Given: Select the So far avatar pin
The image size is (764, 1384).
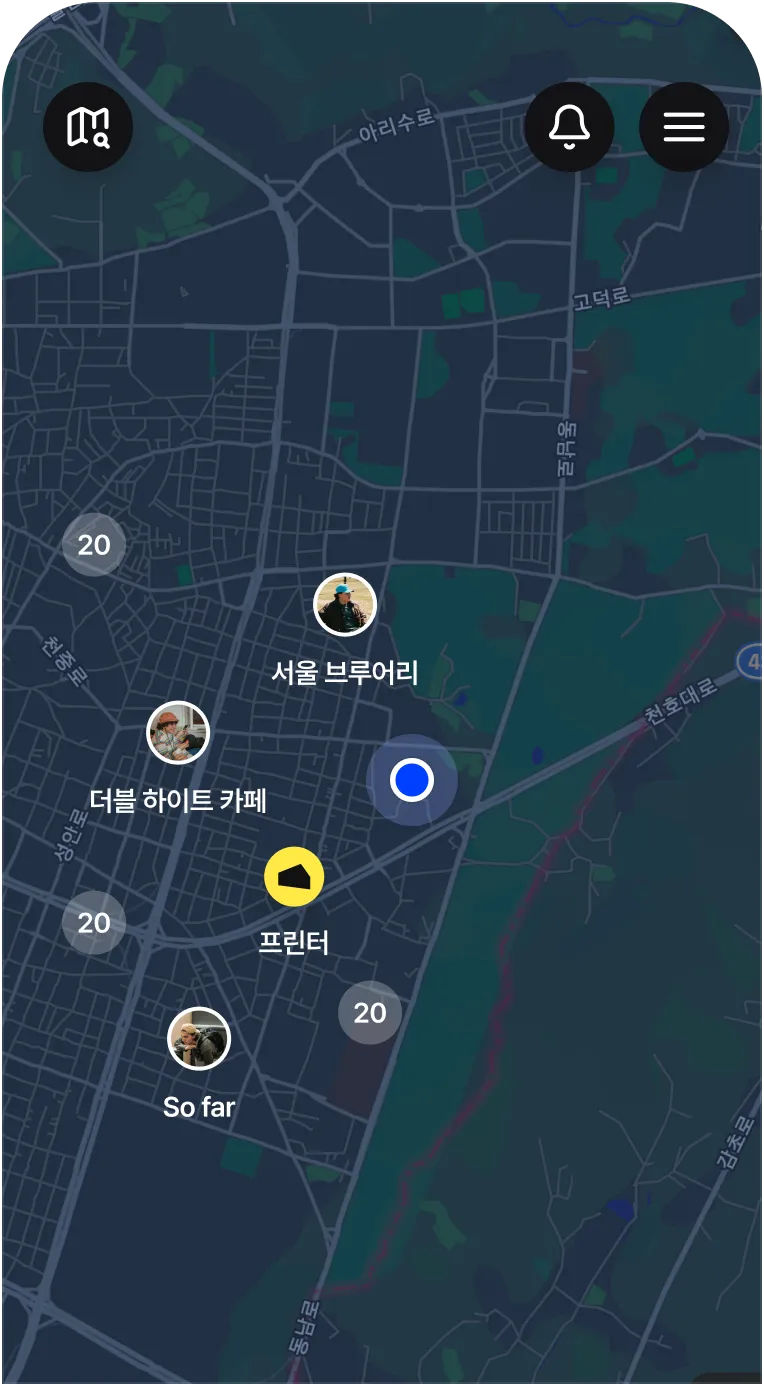Looking at the screenshot, I should 198,1038.
